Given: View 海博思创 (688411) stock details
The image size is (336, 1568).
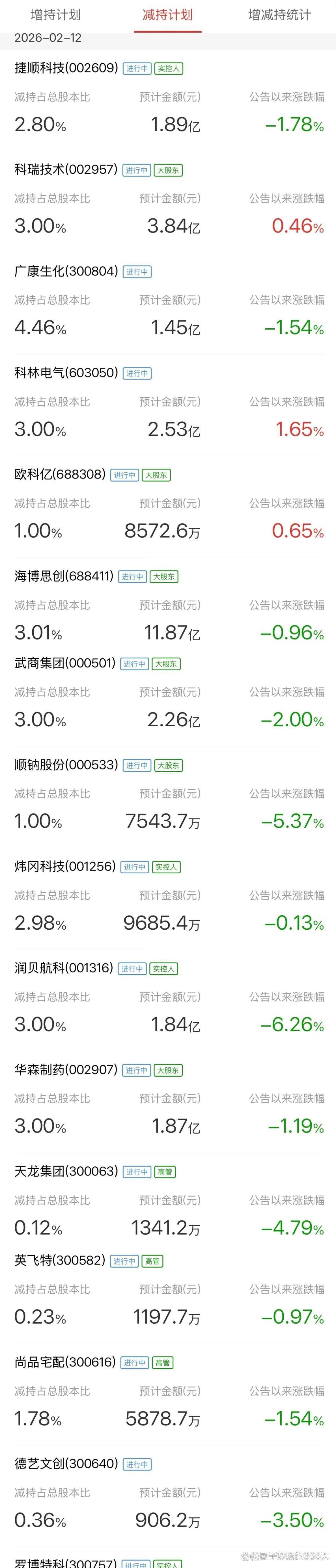Looking at the screenshot, I should [64, 576].
